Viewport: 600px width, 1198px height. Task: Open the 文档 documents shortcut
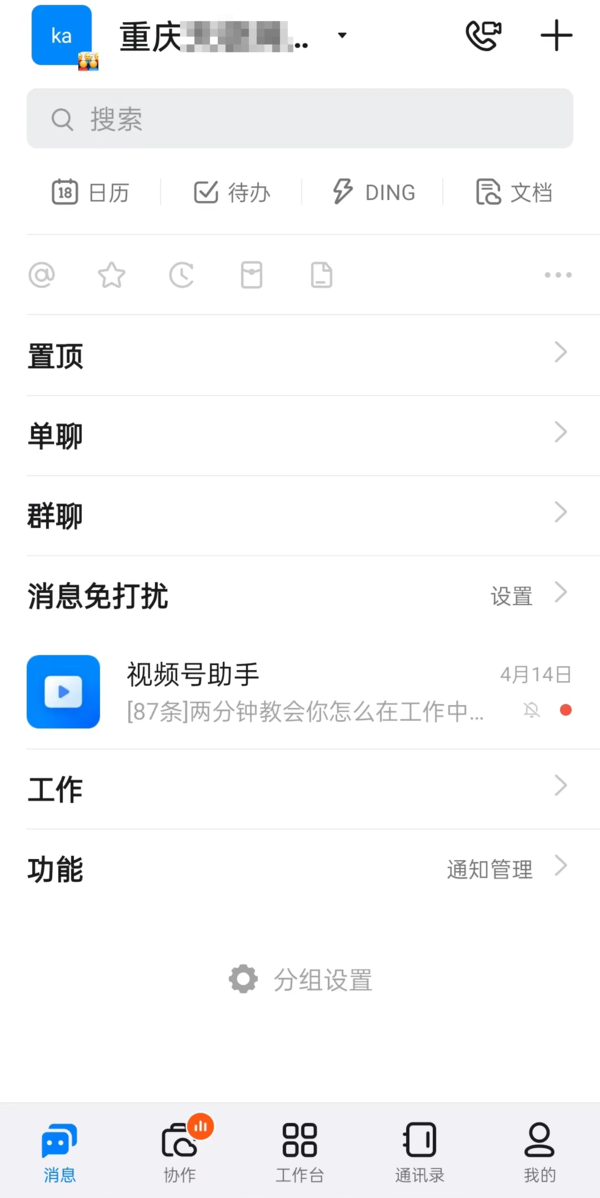(x=514, y=192)
